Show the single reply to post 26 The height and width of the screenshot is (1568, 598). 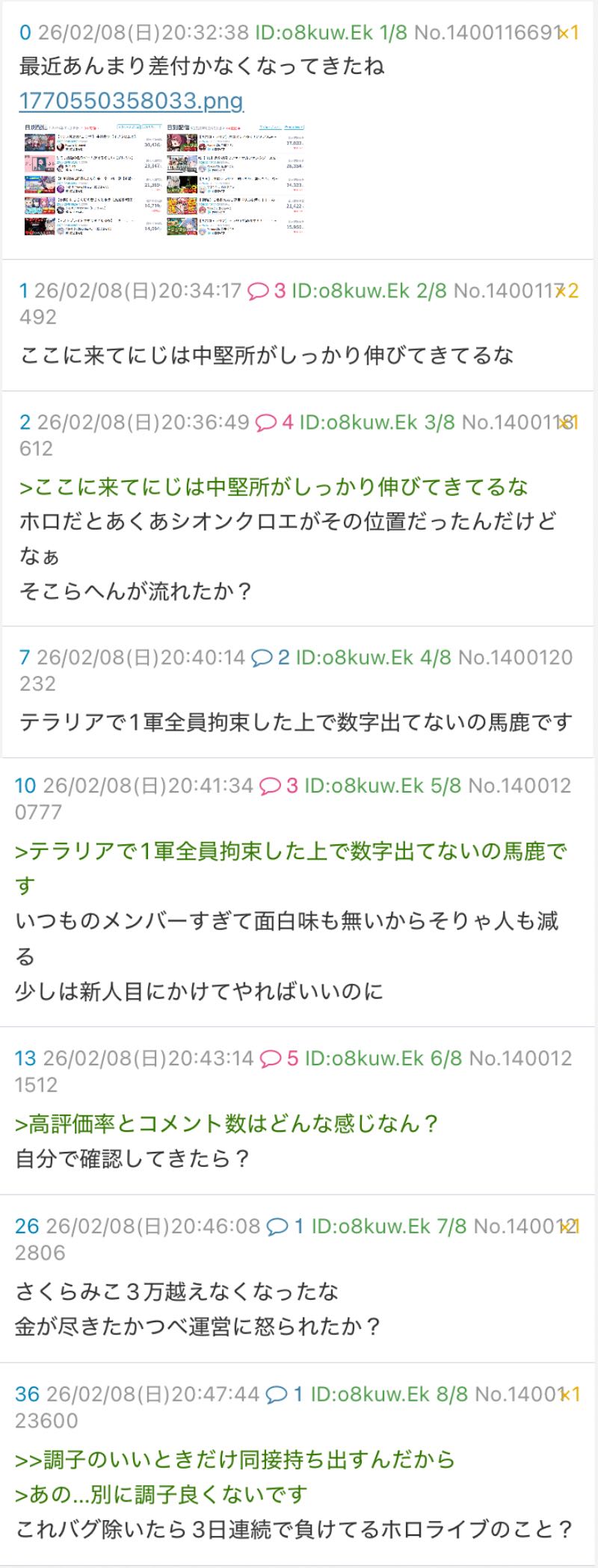286,1227
